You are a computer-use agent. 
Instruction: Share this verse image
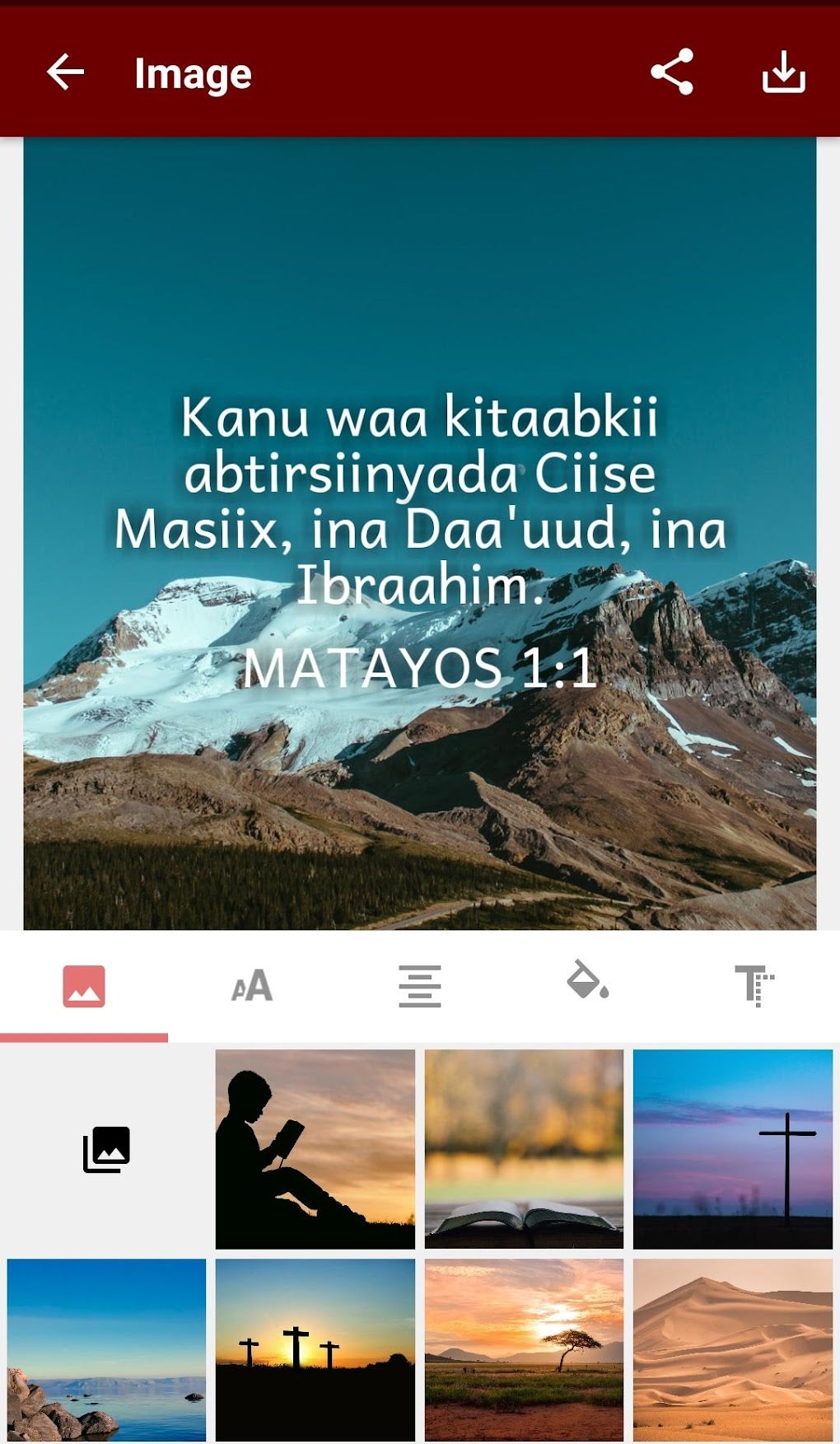(671, 72)
